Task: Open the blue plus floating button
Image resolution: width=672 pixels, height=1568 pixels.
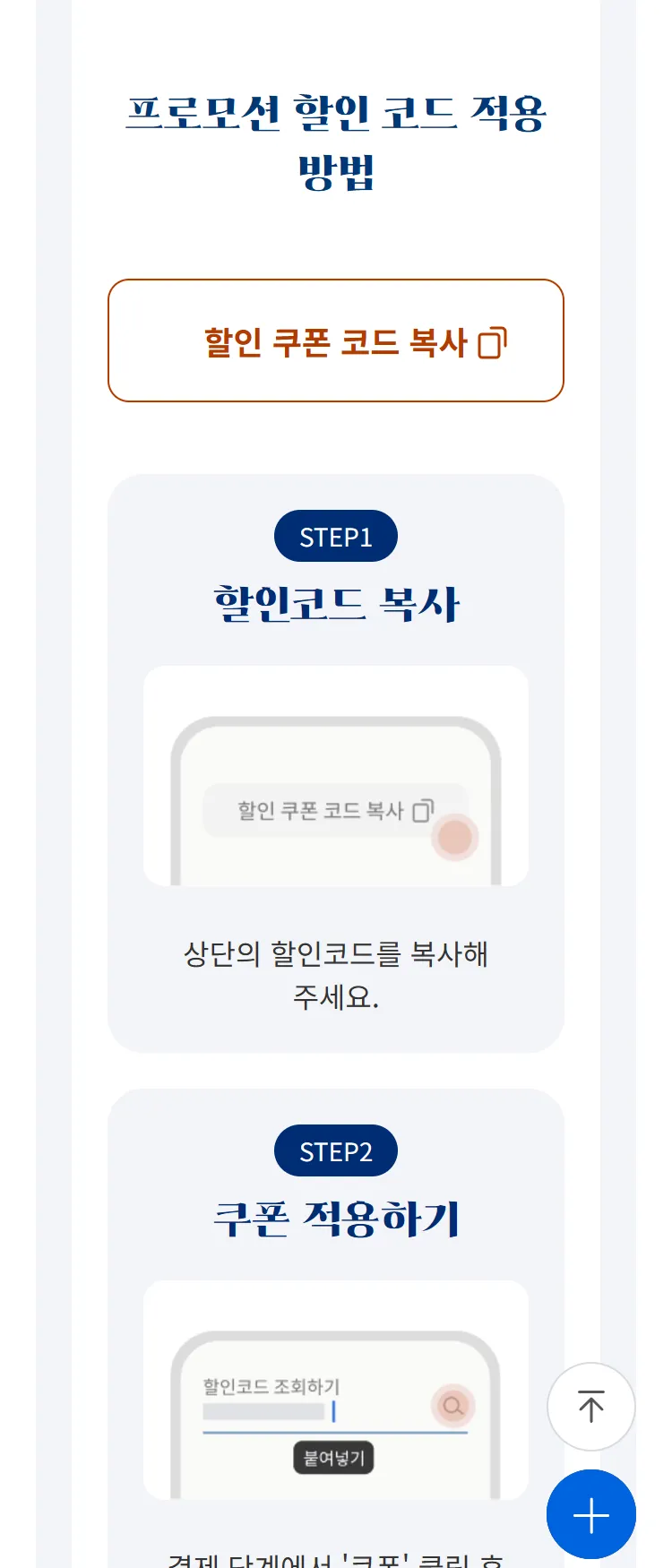Action: pos(591,1515)
